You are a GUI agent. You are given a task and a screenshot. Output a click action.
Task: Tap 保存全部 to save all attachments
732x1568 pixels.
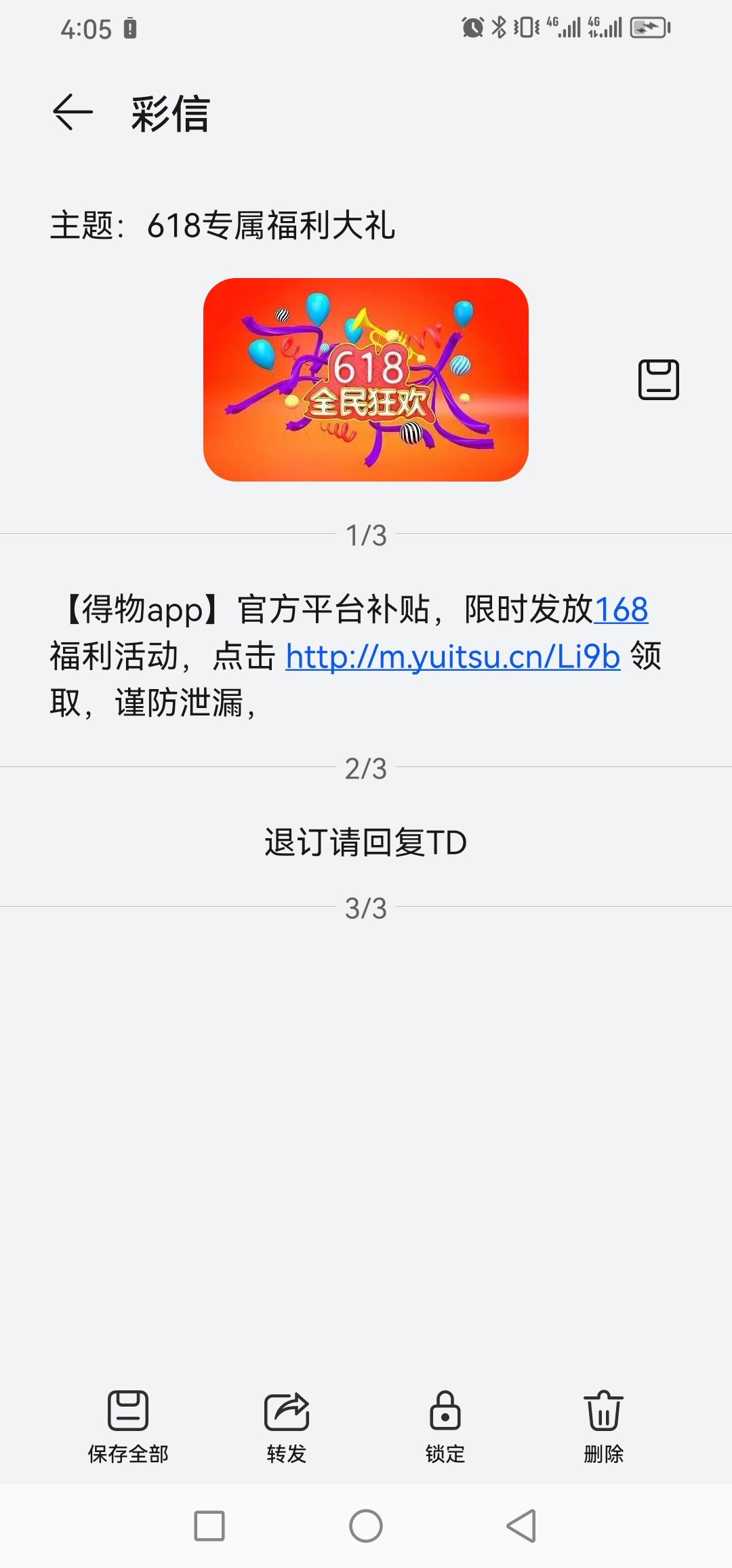pyautogui.click(x=128, y=1426)
